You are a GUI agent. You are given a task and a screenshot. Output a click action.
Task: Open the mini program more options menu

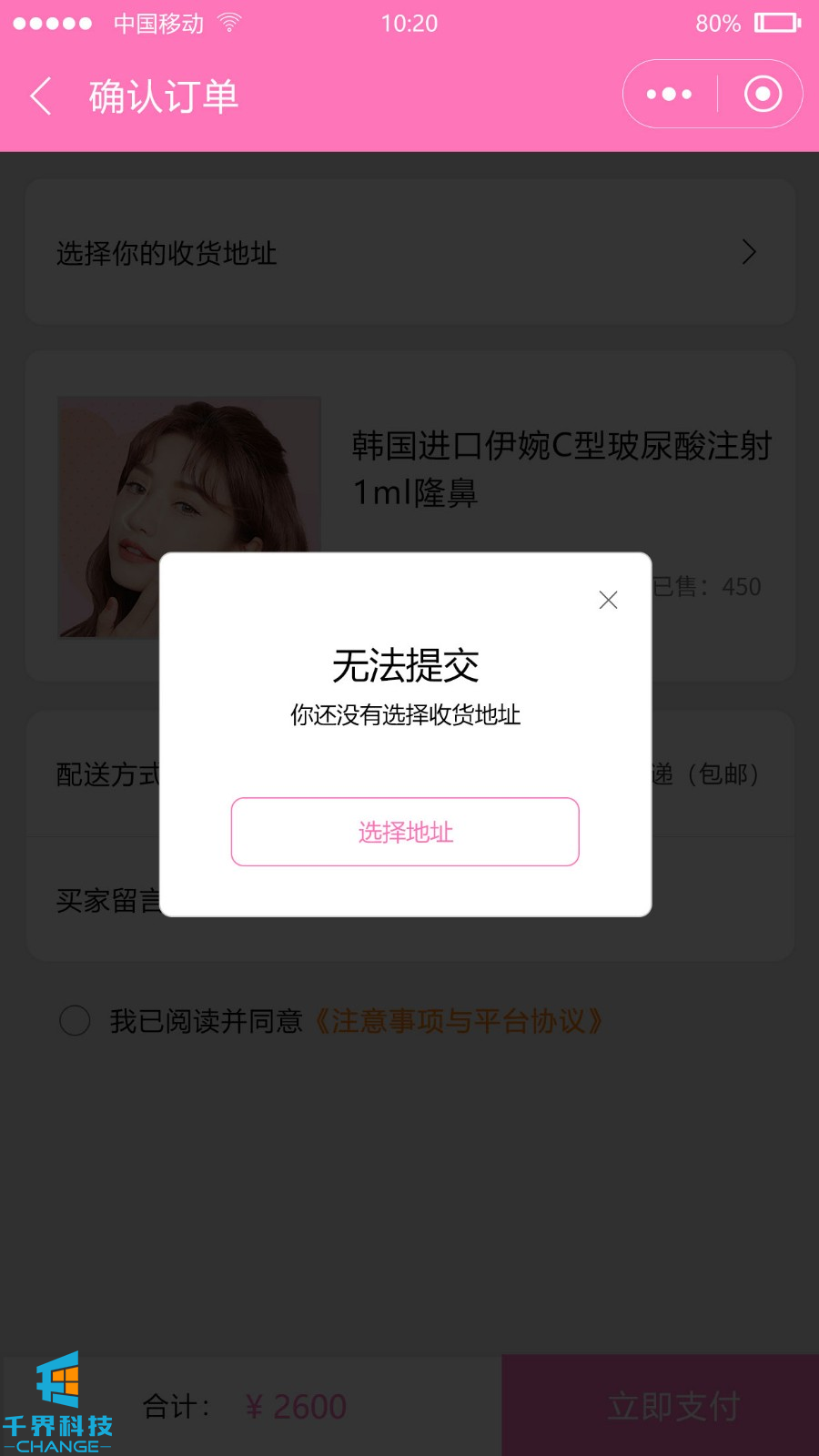point(669,94)
